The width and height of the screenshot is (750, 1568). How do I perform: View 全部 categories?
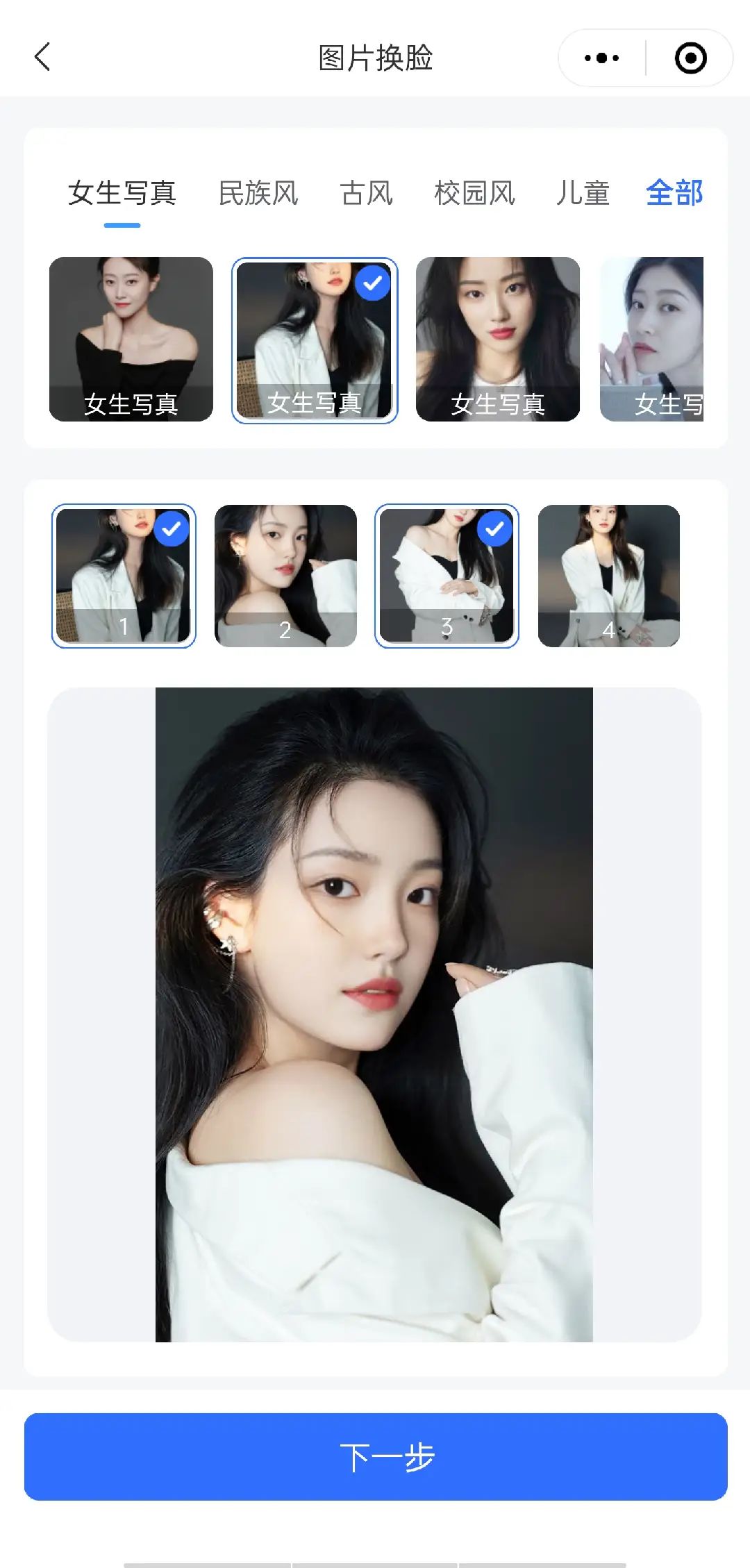[674, 193]
